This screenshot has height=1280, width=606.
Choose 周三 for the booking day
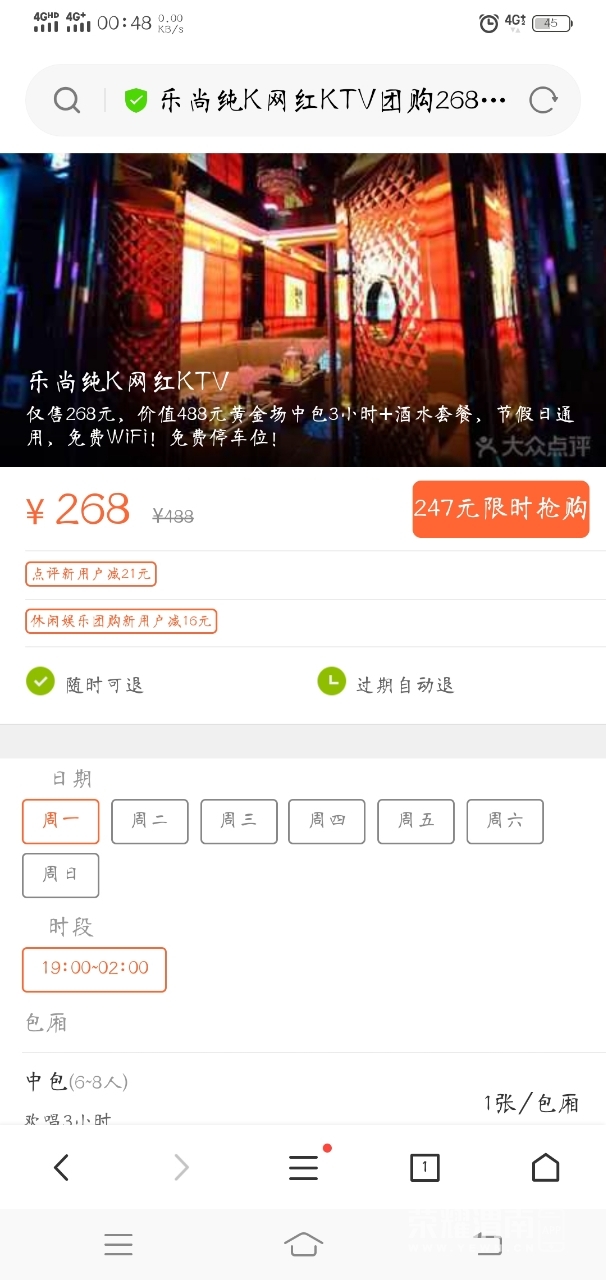(x=239, y=821)
